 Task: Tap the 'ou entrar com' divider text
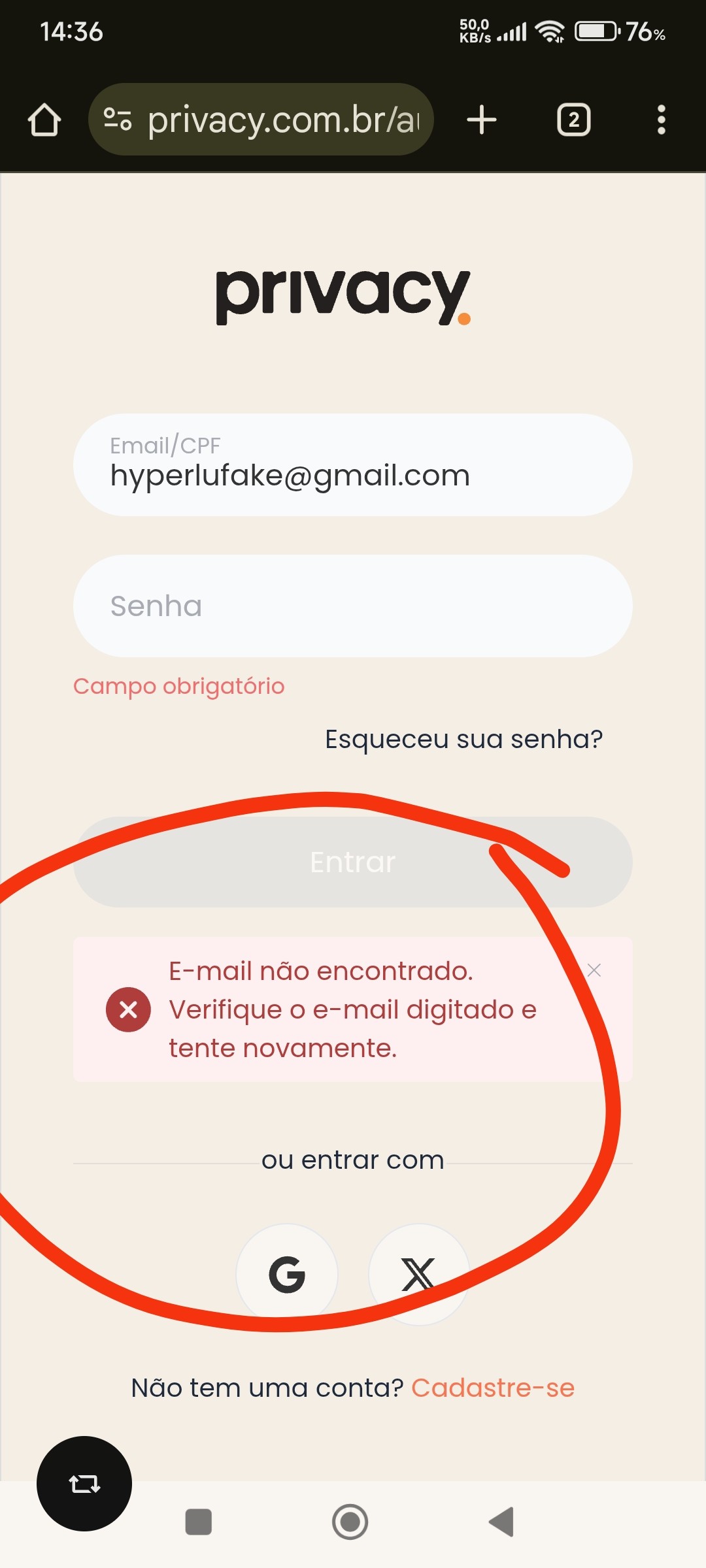pyautogui.click(x=353, y=1159)
